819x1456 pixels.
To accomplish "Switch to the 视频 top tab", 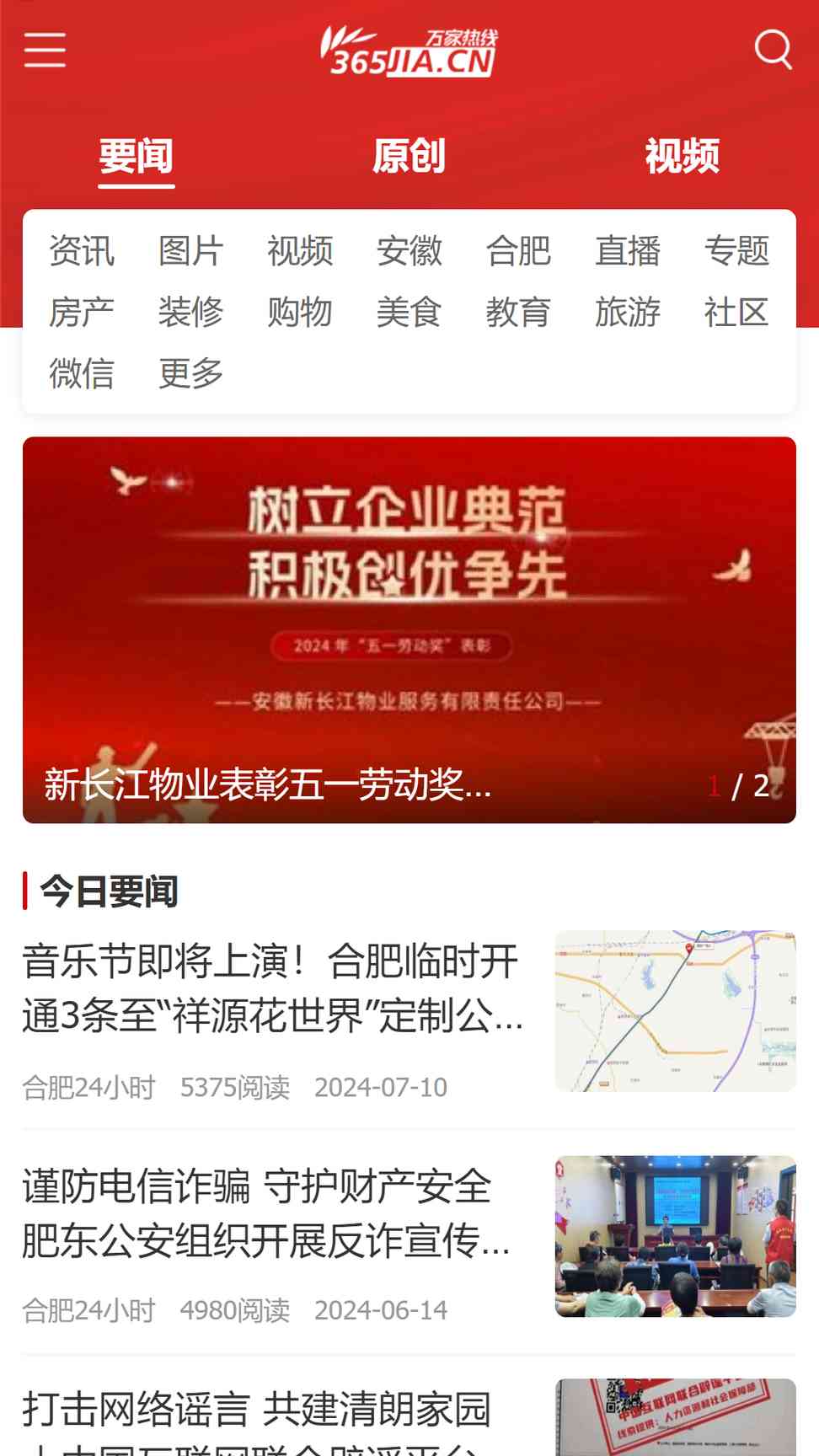I will 682,157.
